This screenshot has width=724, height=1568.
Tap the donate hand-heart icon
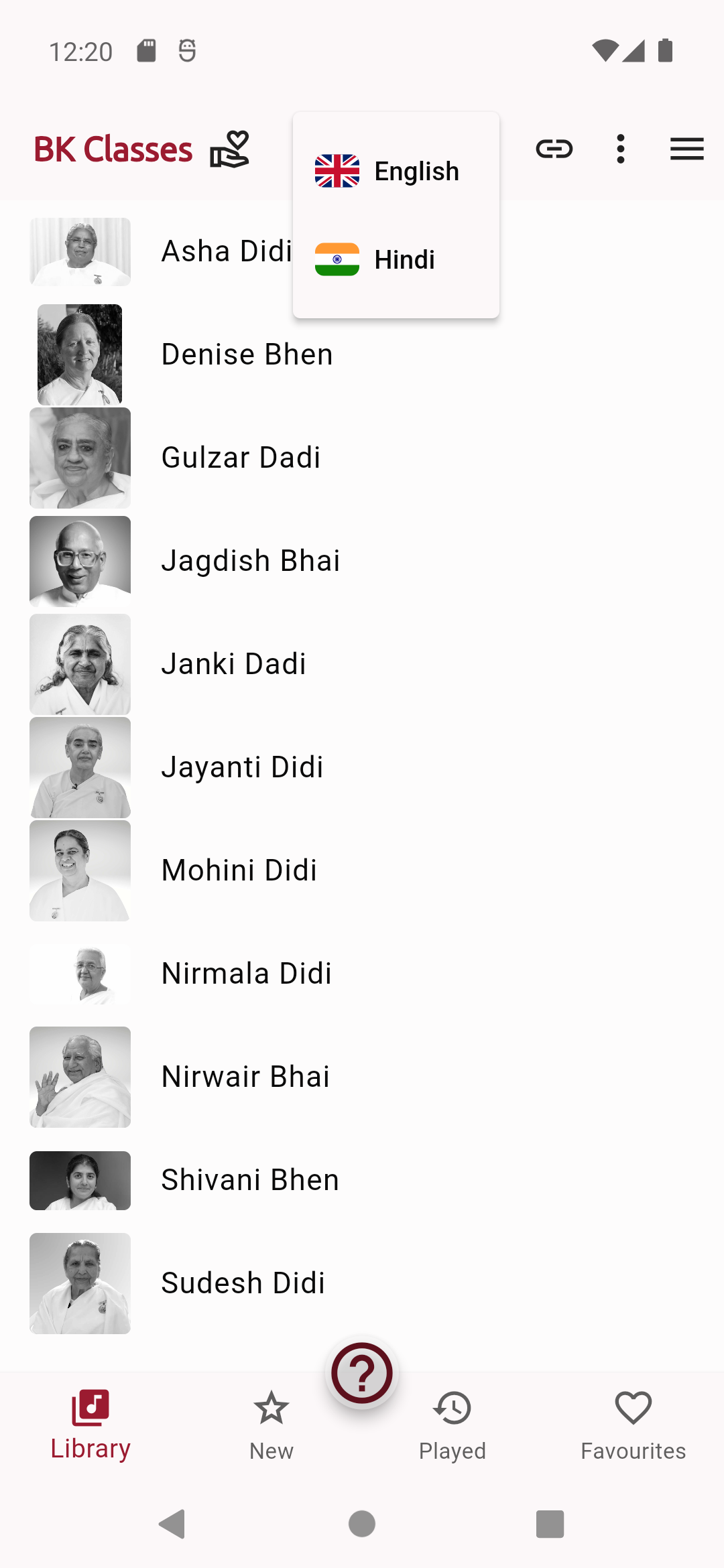click(229, 149)
